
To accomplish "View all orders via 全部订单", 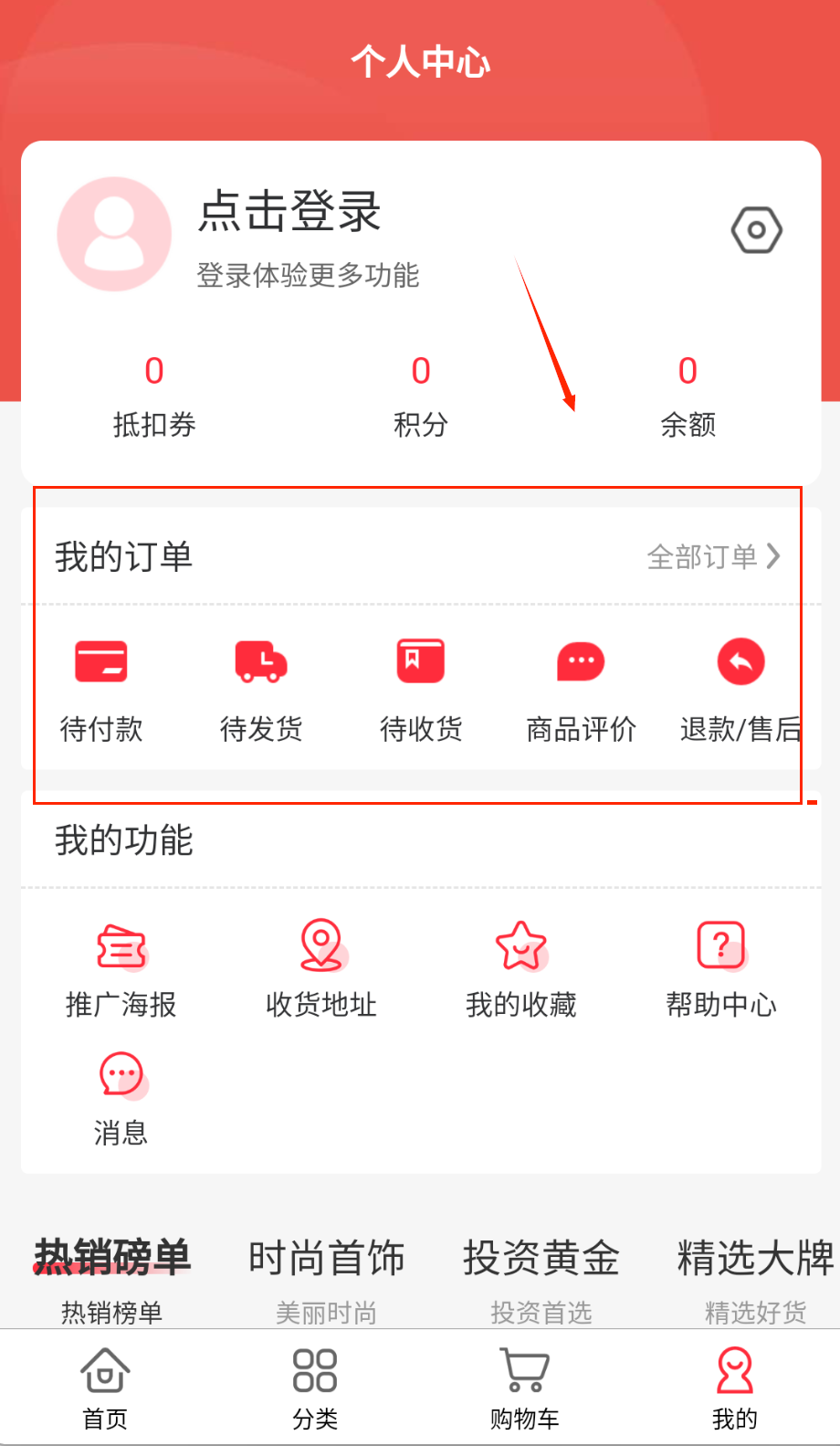I will tap(713, 556).
